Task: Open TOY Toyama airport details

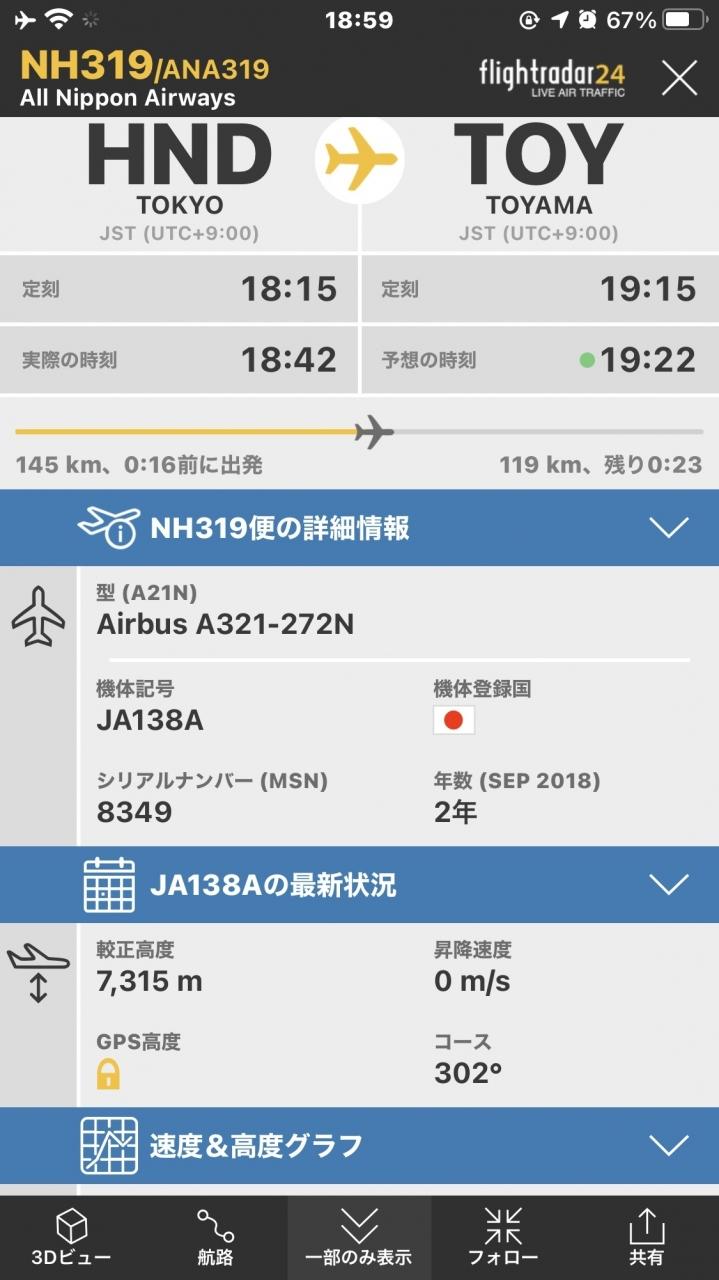Action: 539,182
